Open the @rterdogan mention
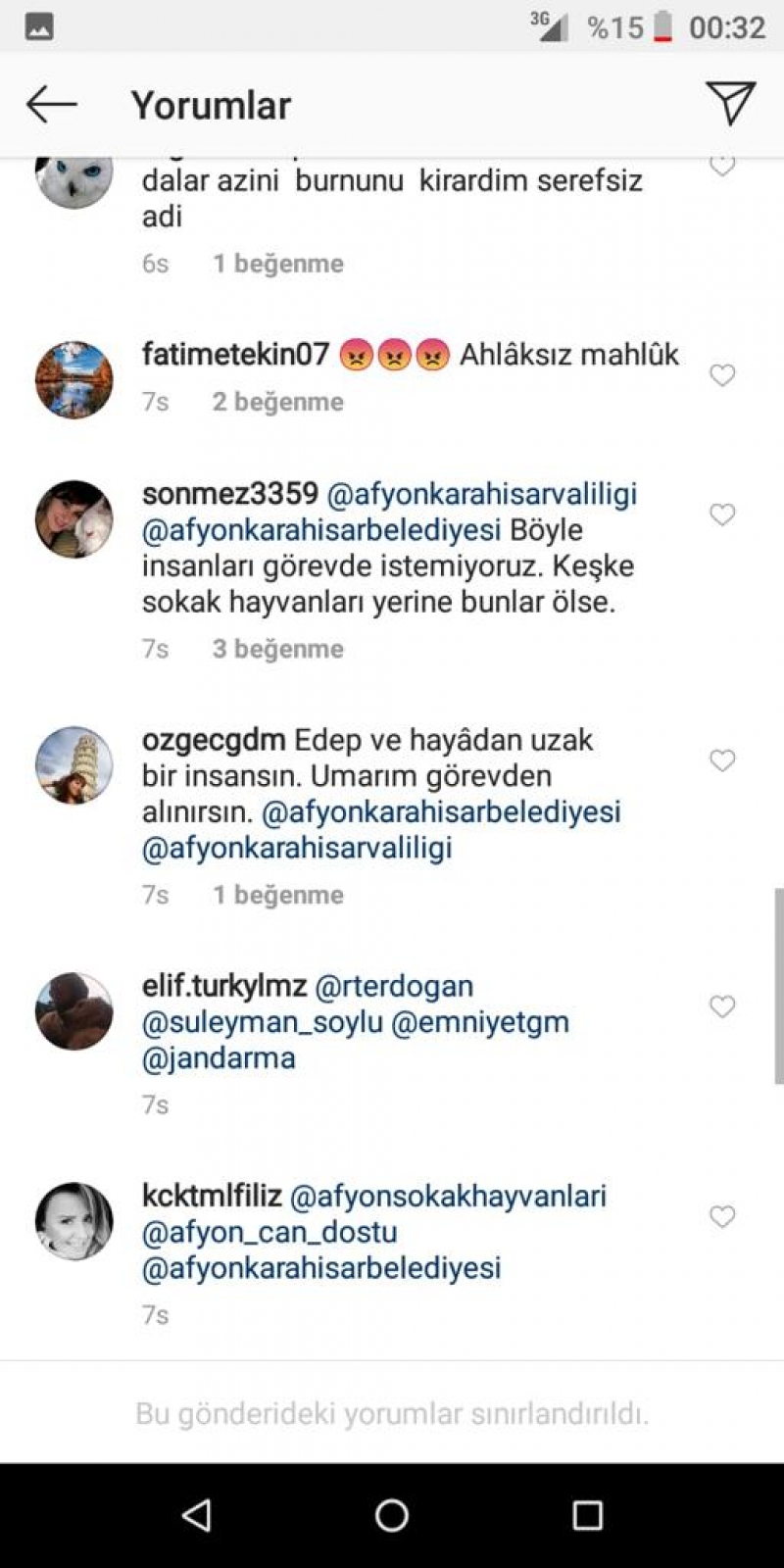This screenshot has width=784, height=1568. tap(394, 986)
